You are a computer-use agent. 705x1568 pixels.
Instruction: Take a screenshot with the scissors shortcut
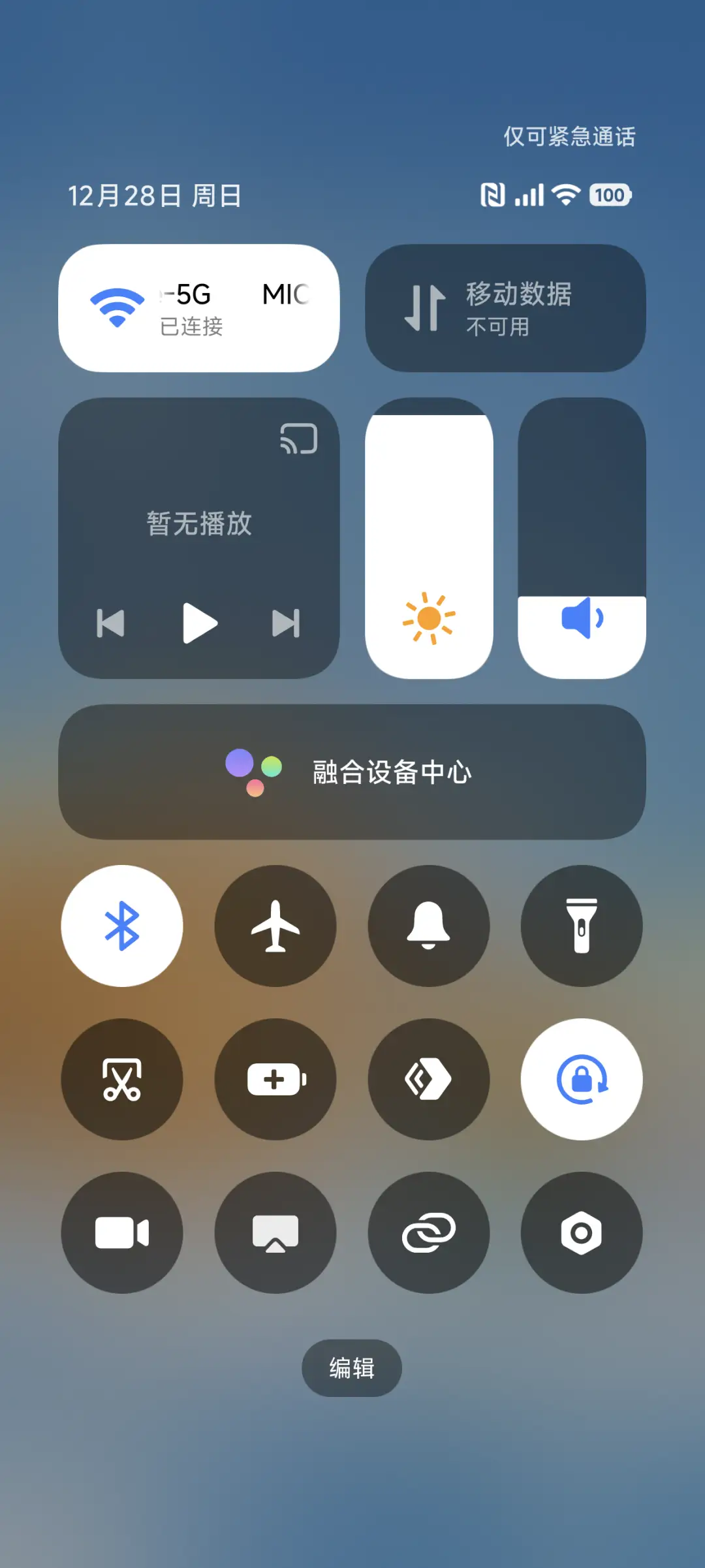click(122, 1080)
